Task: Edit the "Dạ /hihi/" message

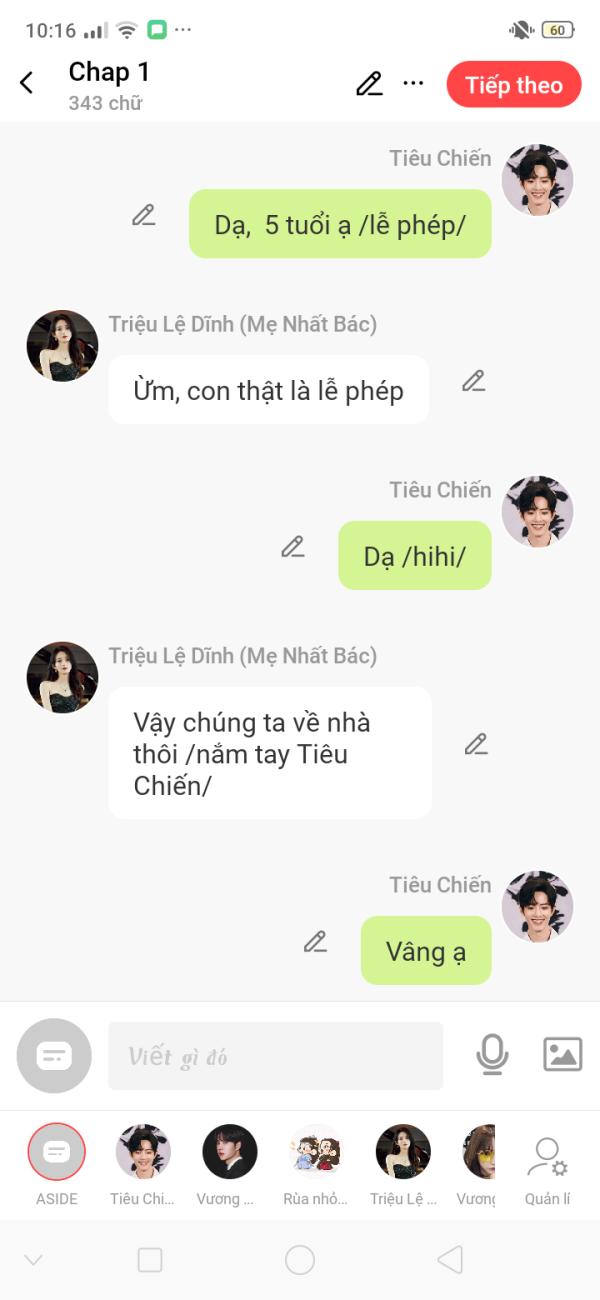Action: 292,547
